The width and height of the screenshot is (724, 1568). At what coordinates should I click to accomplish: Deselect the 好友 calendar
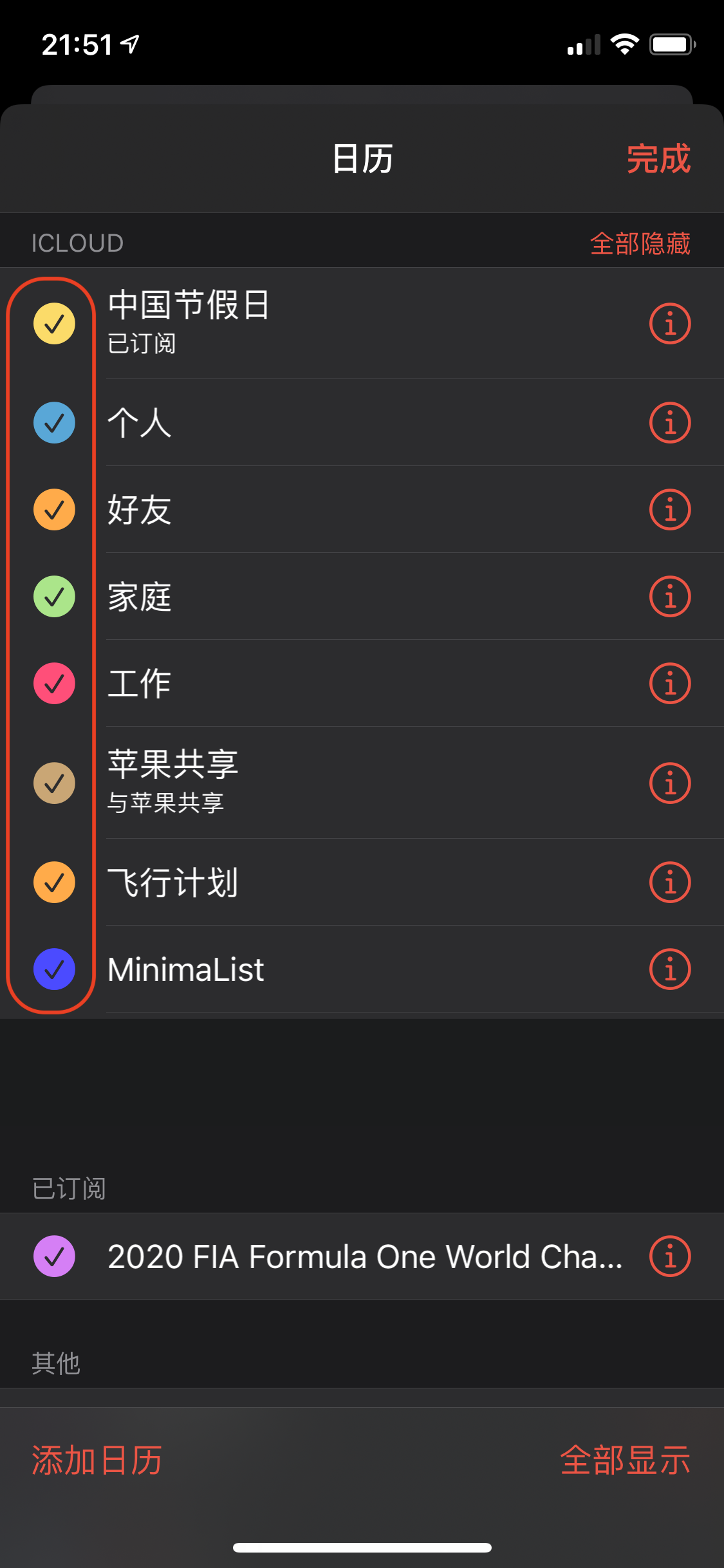click(54, 510)
